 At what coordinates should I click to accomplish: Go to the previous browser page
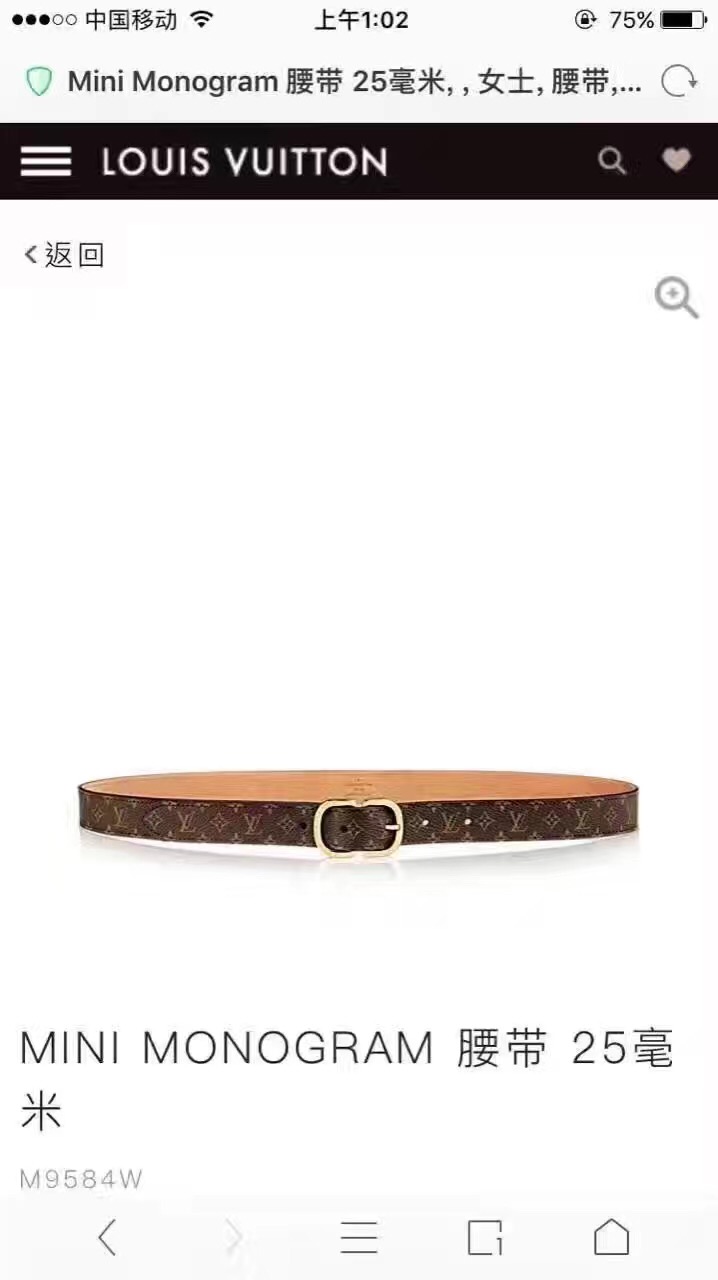coord(108,1238)
